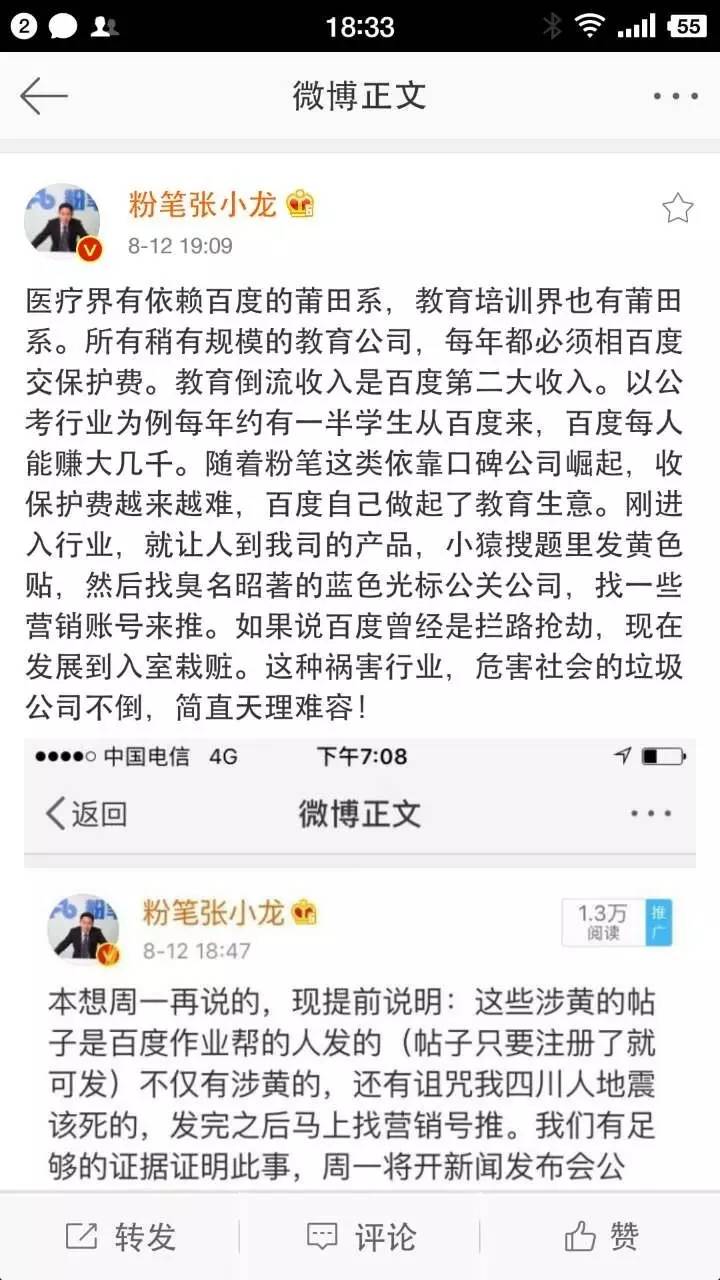
Task: Open 评论 to comment on post
Action: [360, 1237]
